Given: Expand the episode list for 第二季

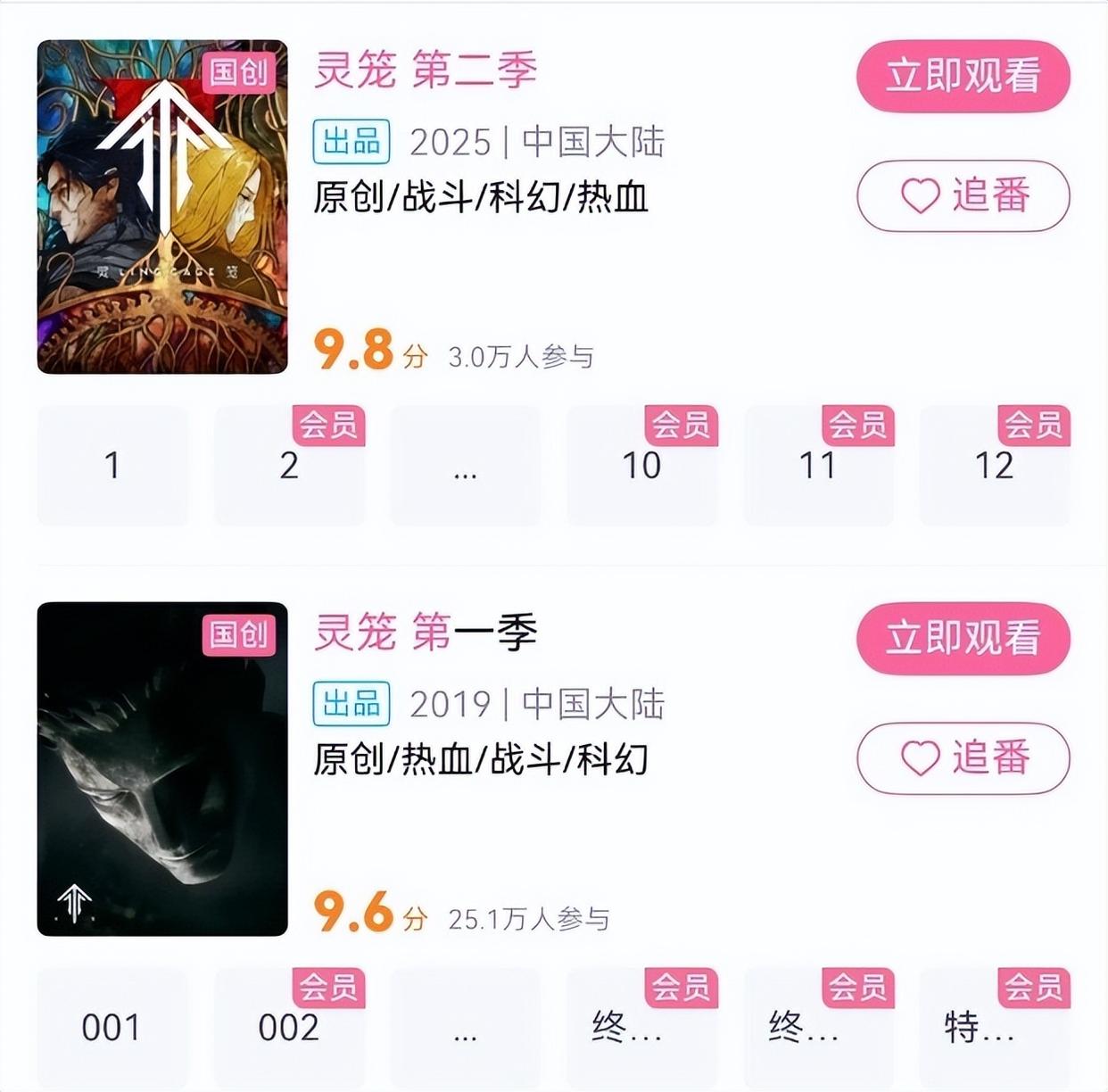Looking at the screenshot, I should pos(465,466).
